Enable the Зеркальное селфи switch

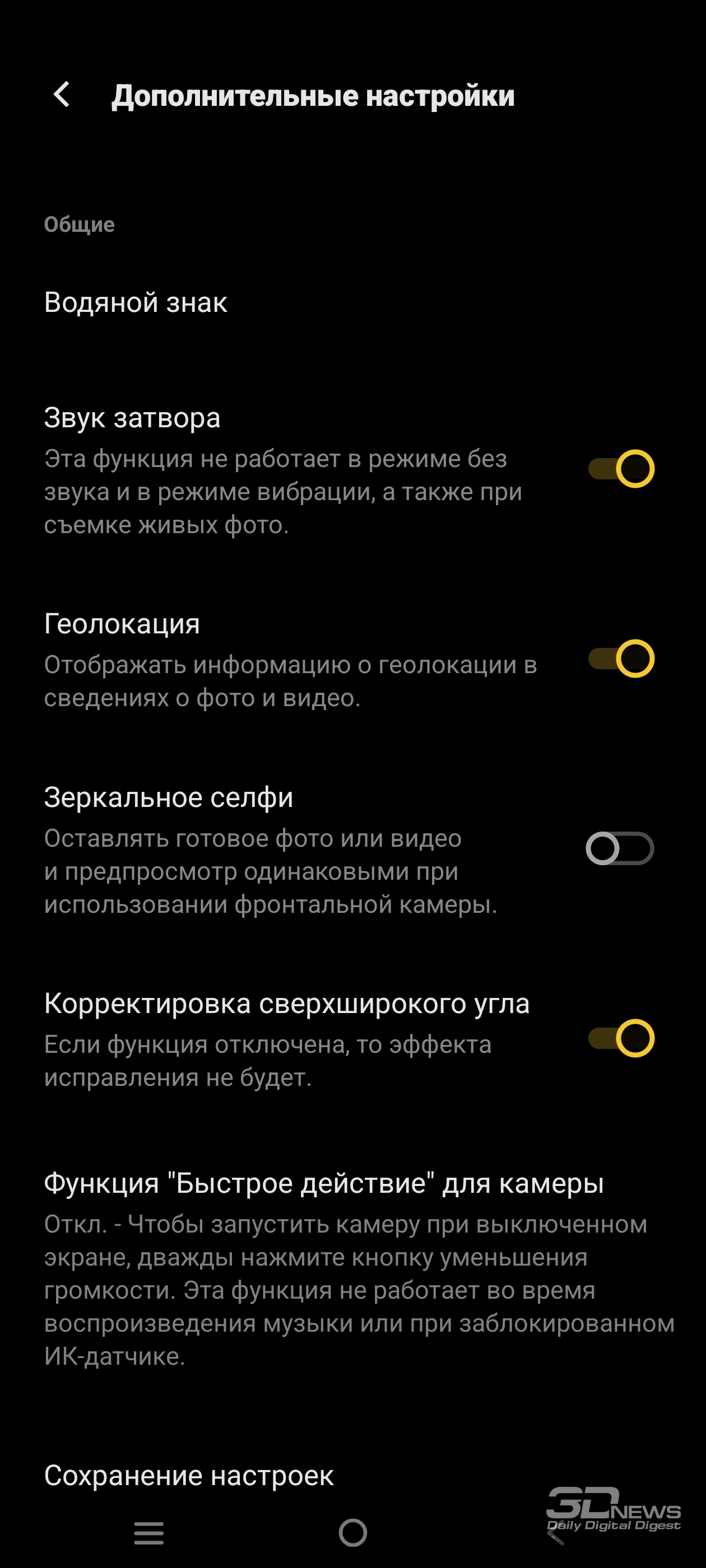620,848
